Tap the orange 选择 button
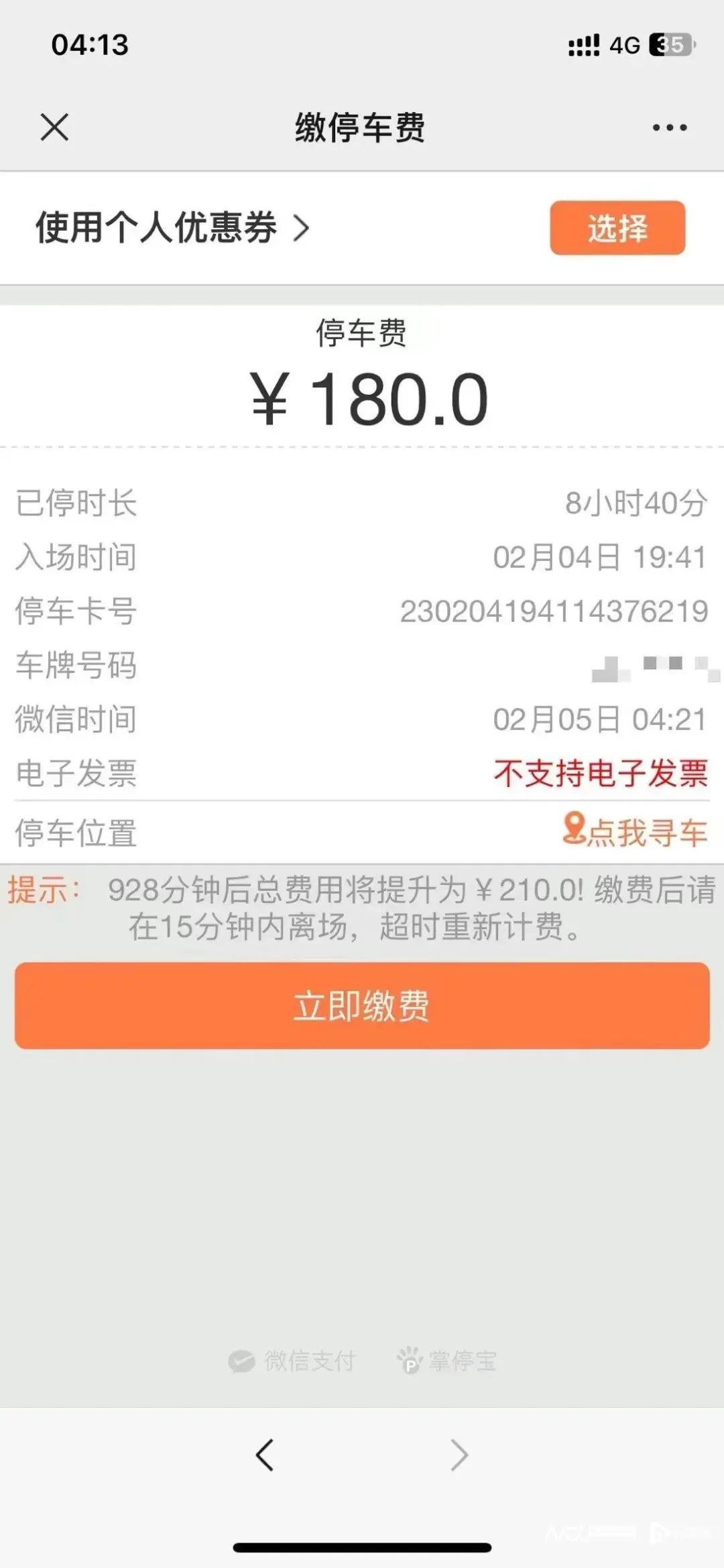The width and height of the screenshot is (724, 1568). click(617, 227)
